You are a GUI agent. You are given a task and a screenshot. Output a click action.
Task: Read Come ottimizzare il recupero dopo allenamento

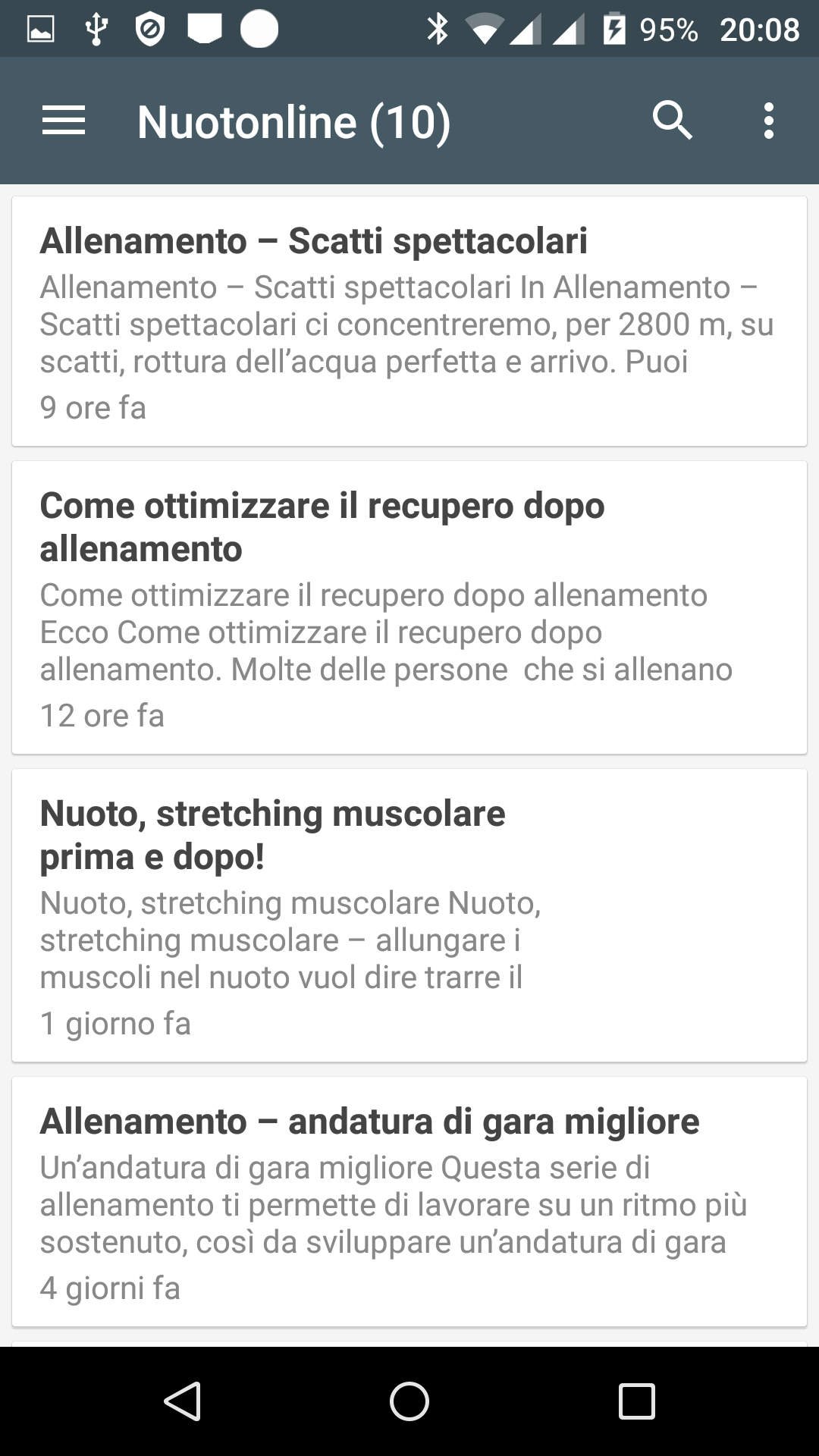(x=409, y=607)
